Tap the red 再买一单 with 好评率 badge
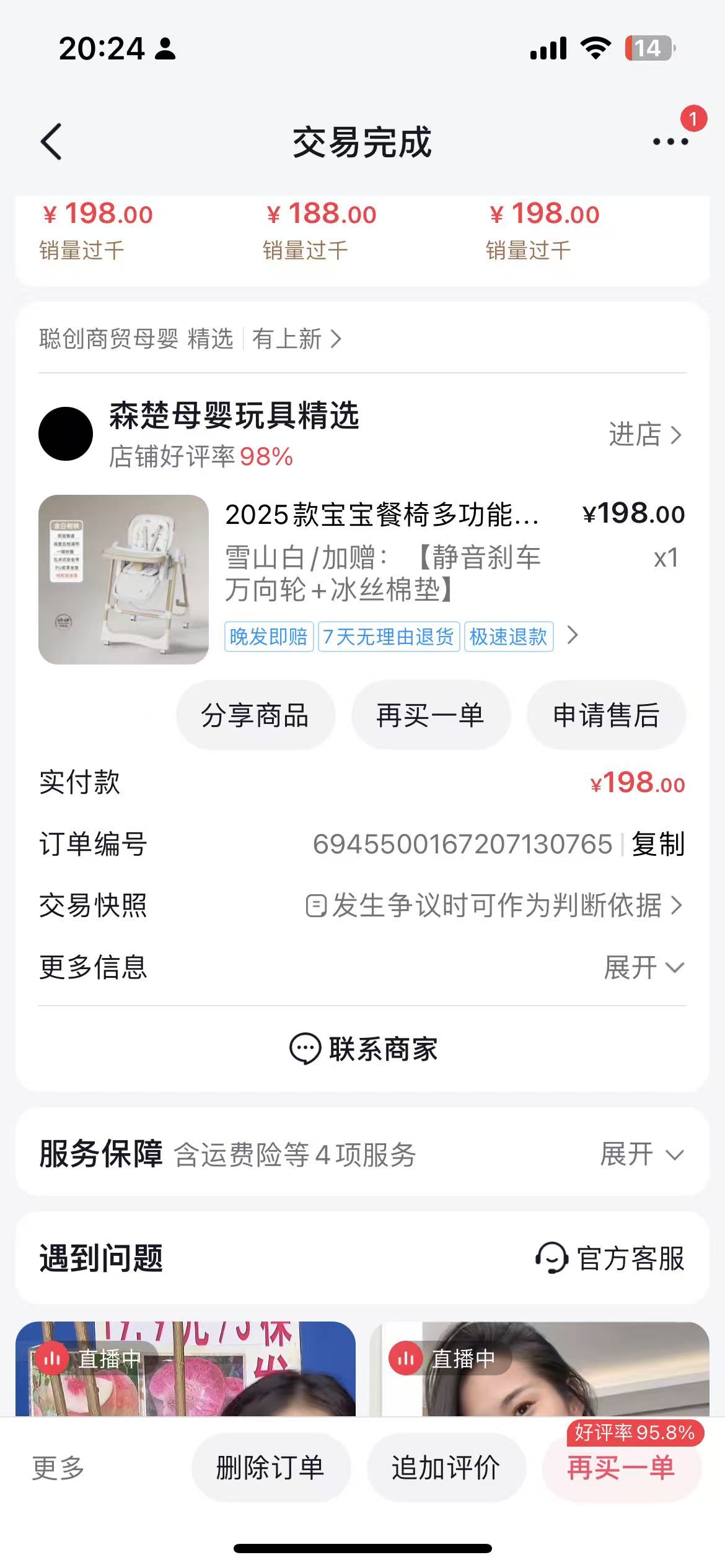Image resolution: width=725 pixels, height=1568 pixels. pyautogui.click(x=621, y=1468)
